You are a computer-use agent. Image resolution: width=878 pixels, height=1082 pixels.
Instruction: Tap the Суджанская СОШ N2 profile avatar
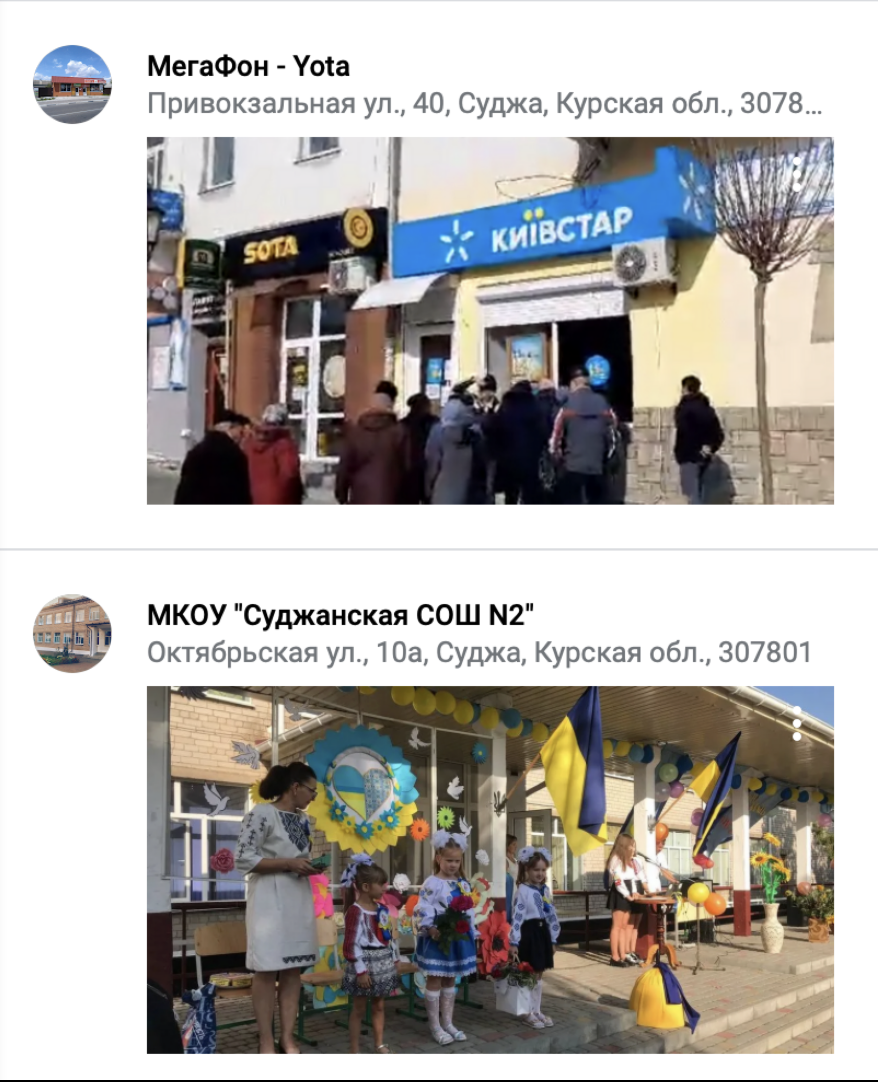point(72,633)
